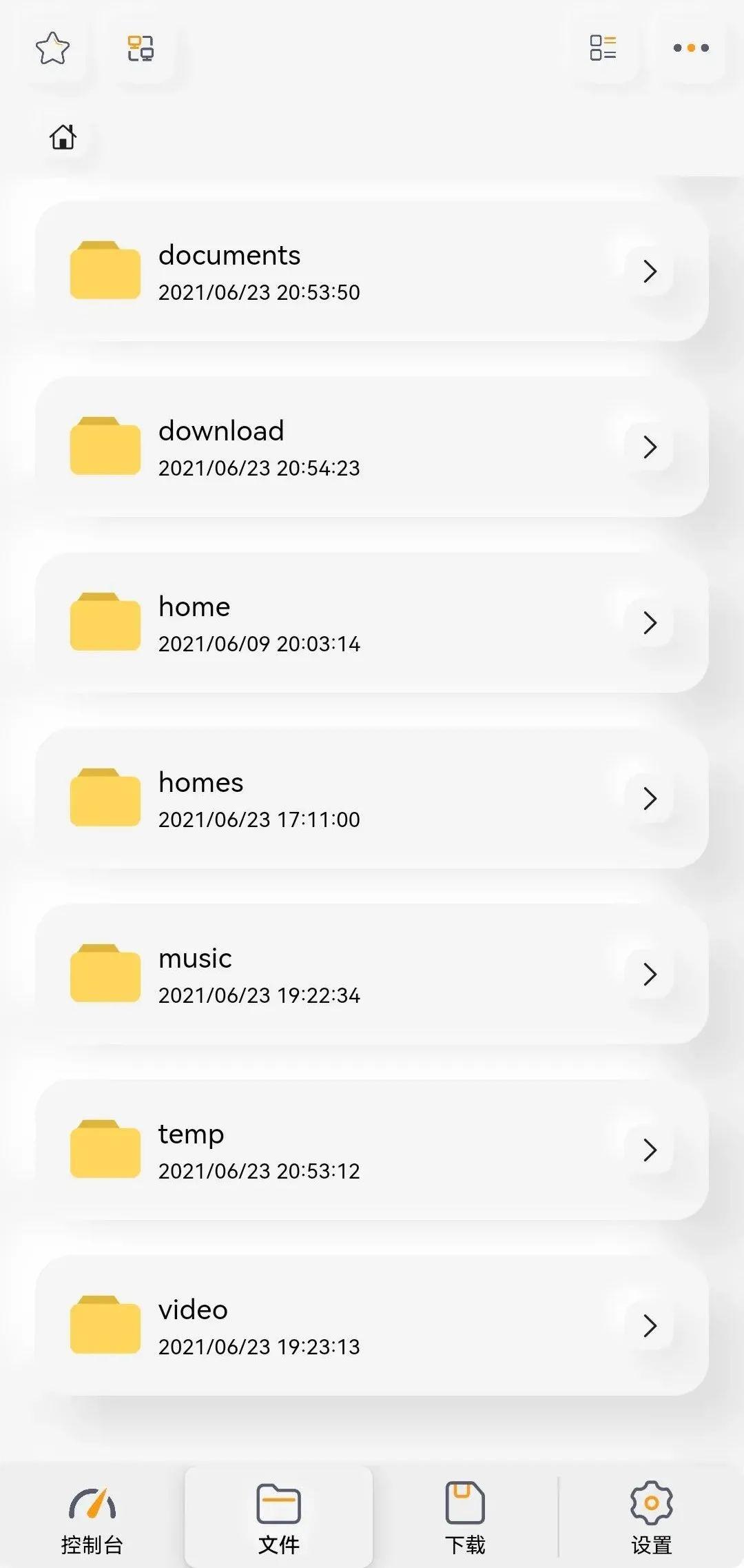Go to the 设置 tab
The height and width of the screenshot is (1568, 744).
click(651, 1518)
